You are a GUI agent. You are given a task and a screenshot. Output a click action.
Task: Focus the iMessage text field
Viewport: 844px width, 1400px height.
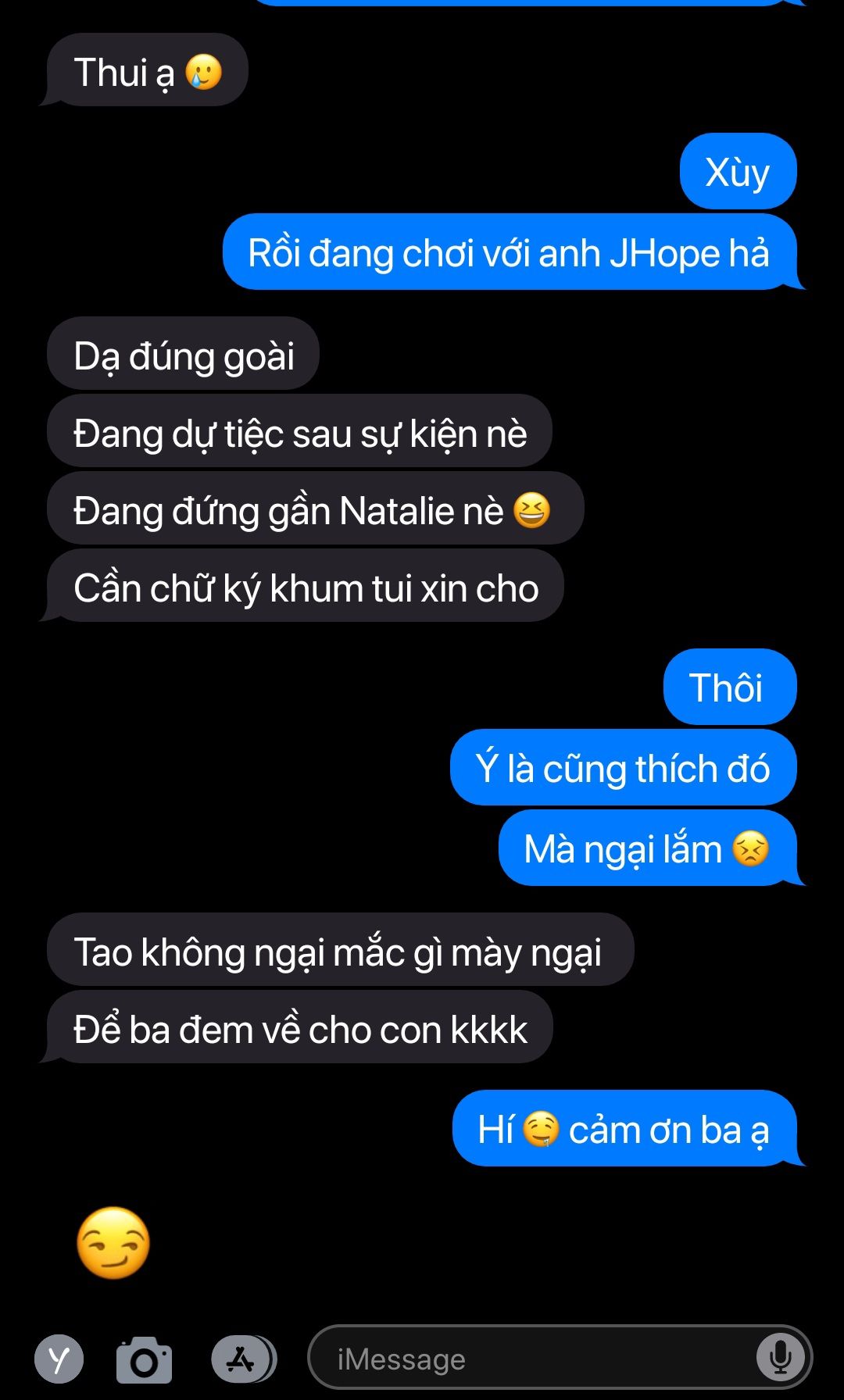[x=531, y=1359]
